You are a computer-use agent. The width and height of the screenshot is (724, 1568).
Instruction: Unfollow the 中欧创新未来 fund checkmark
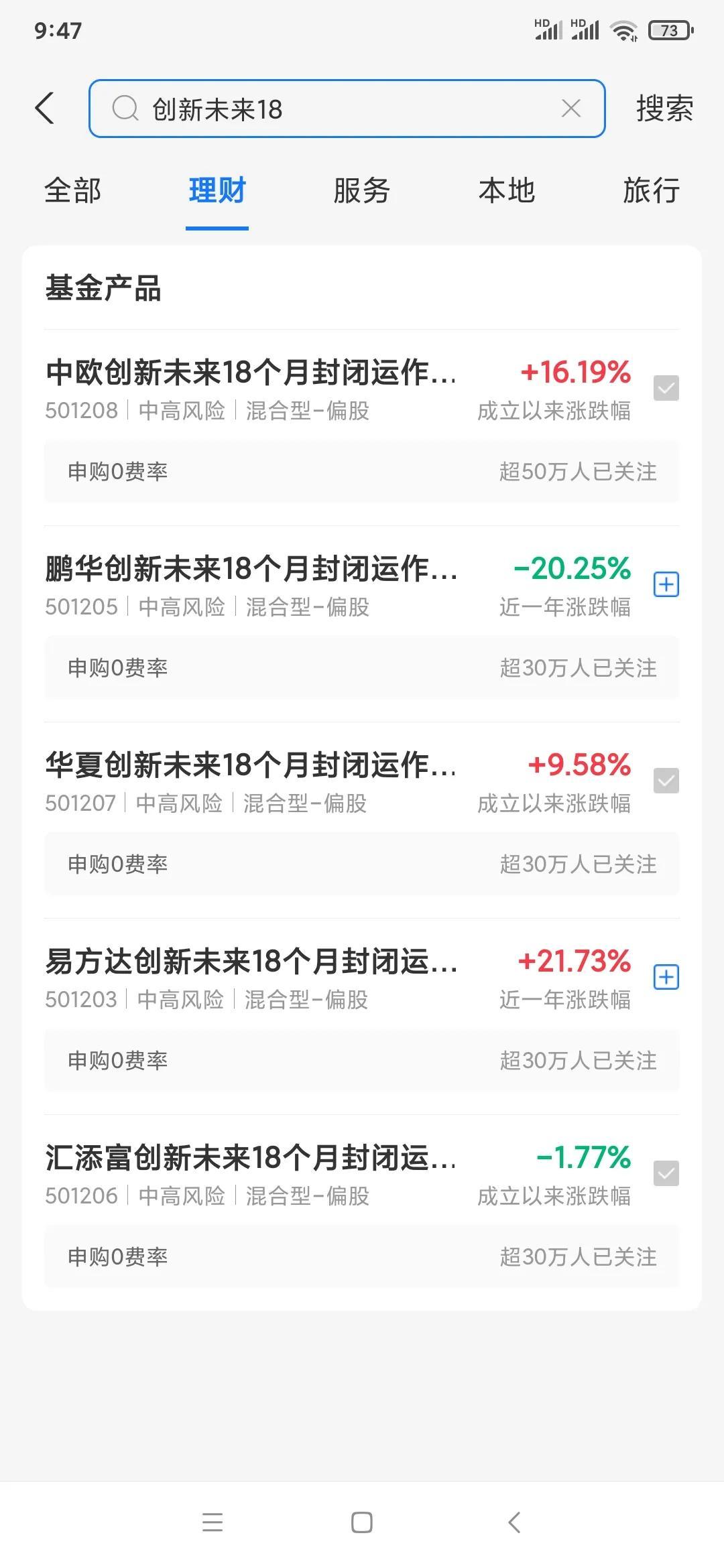[666, 389]
